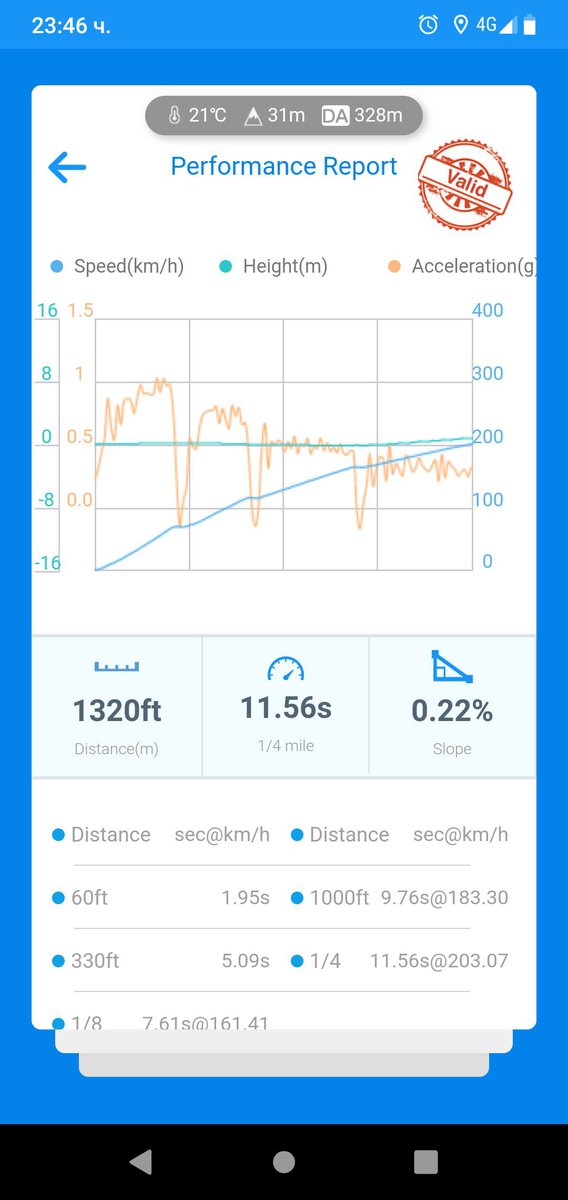Toggle the Height(m) legend series
The image size is (568, 1200).
(273, 266)
